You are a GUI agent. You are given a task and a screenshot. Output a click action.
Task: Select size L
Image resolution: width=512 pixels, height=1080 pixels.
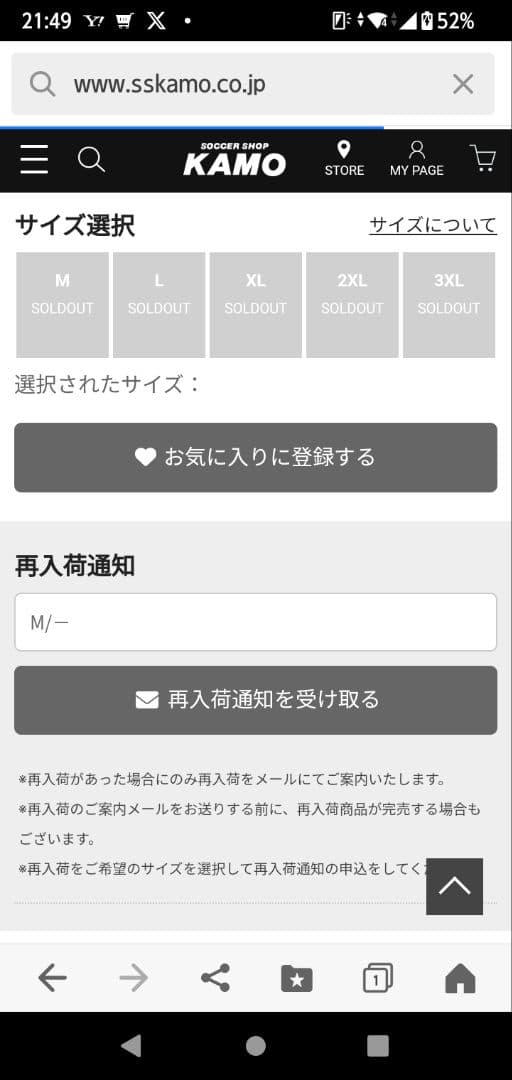[159, 305]
